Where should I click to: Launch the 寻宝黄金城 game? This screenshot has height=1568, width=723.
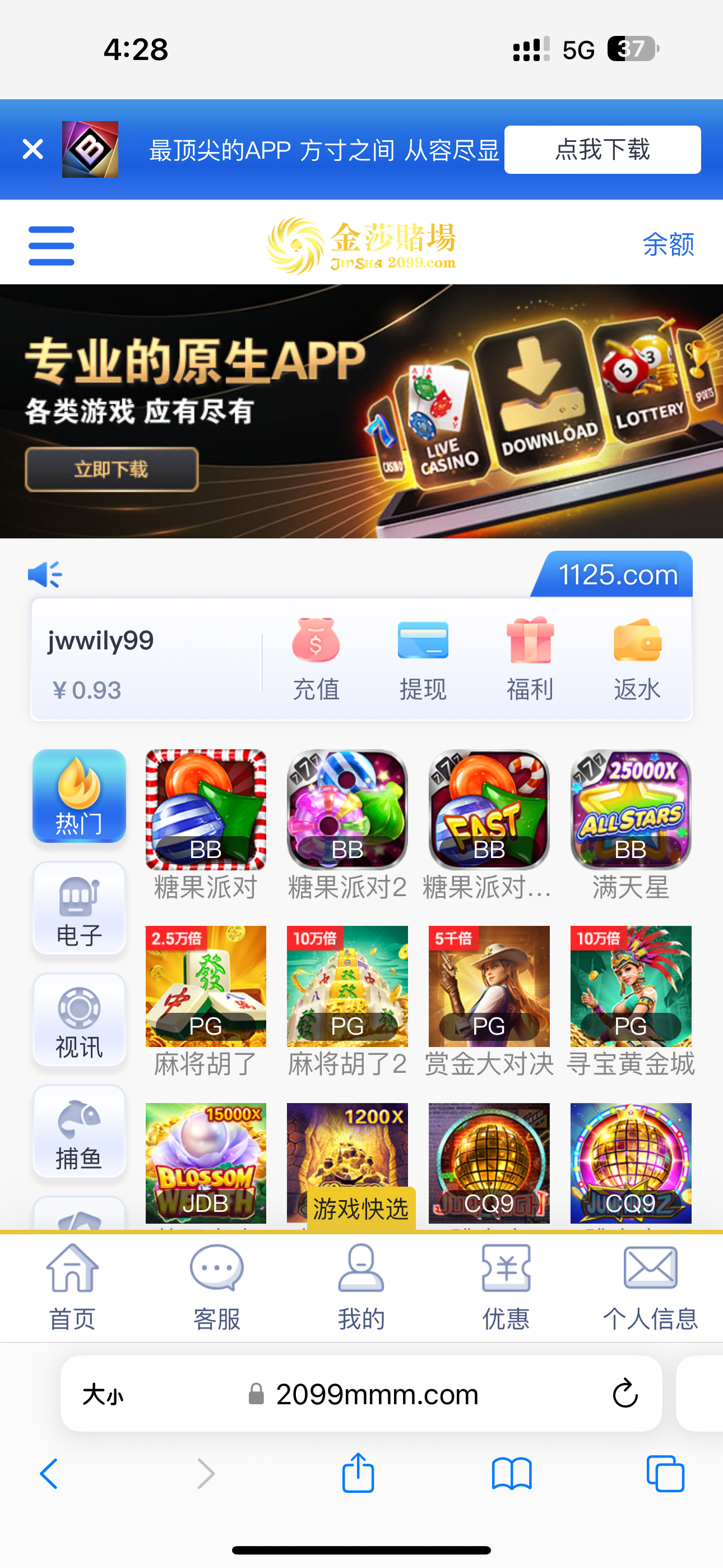631,986
